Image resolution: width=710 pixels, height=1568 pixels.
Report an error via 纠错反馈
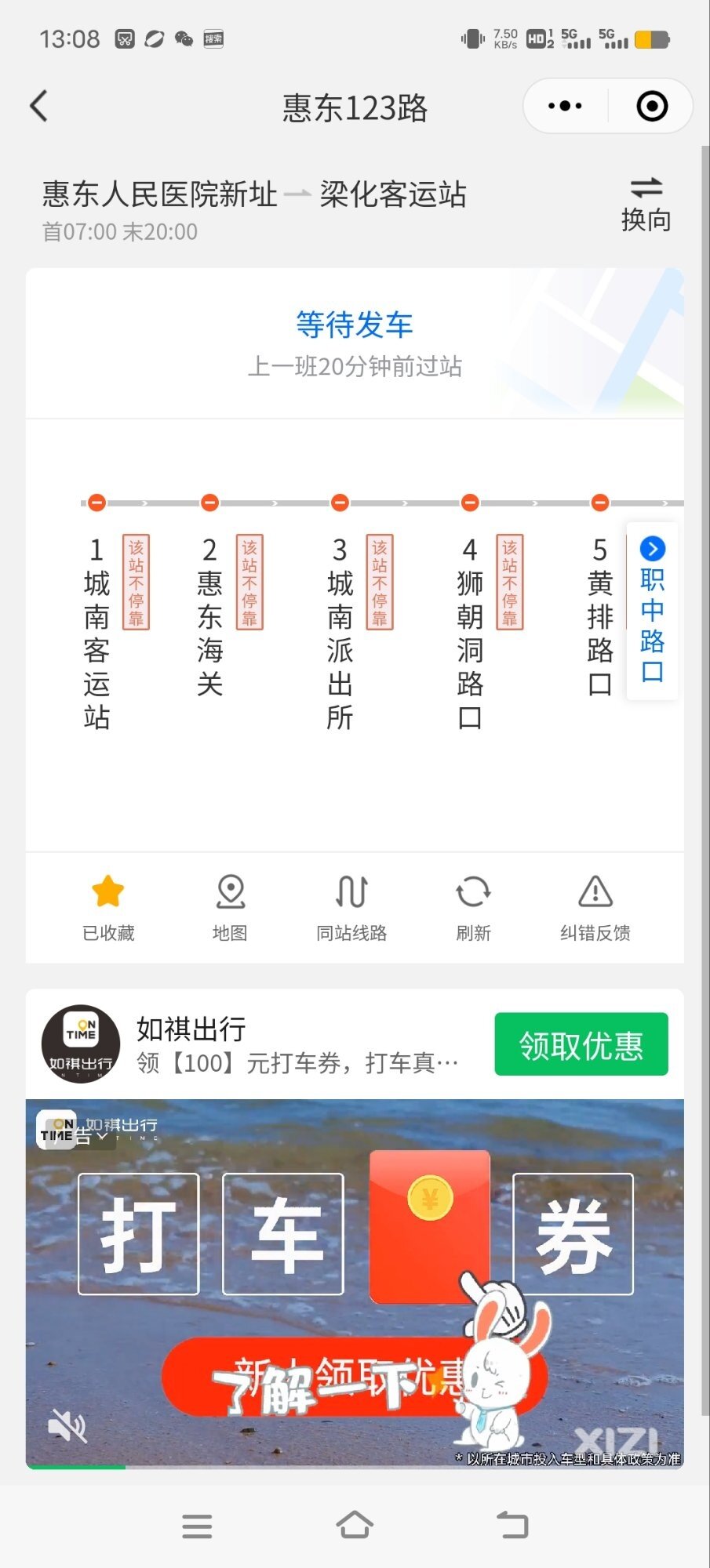point(595,906)
